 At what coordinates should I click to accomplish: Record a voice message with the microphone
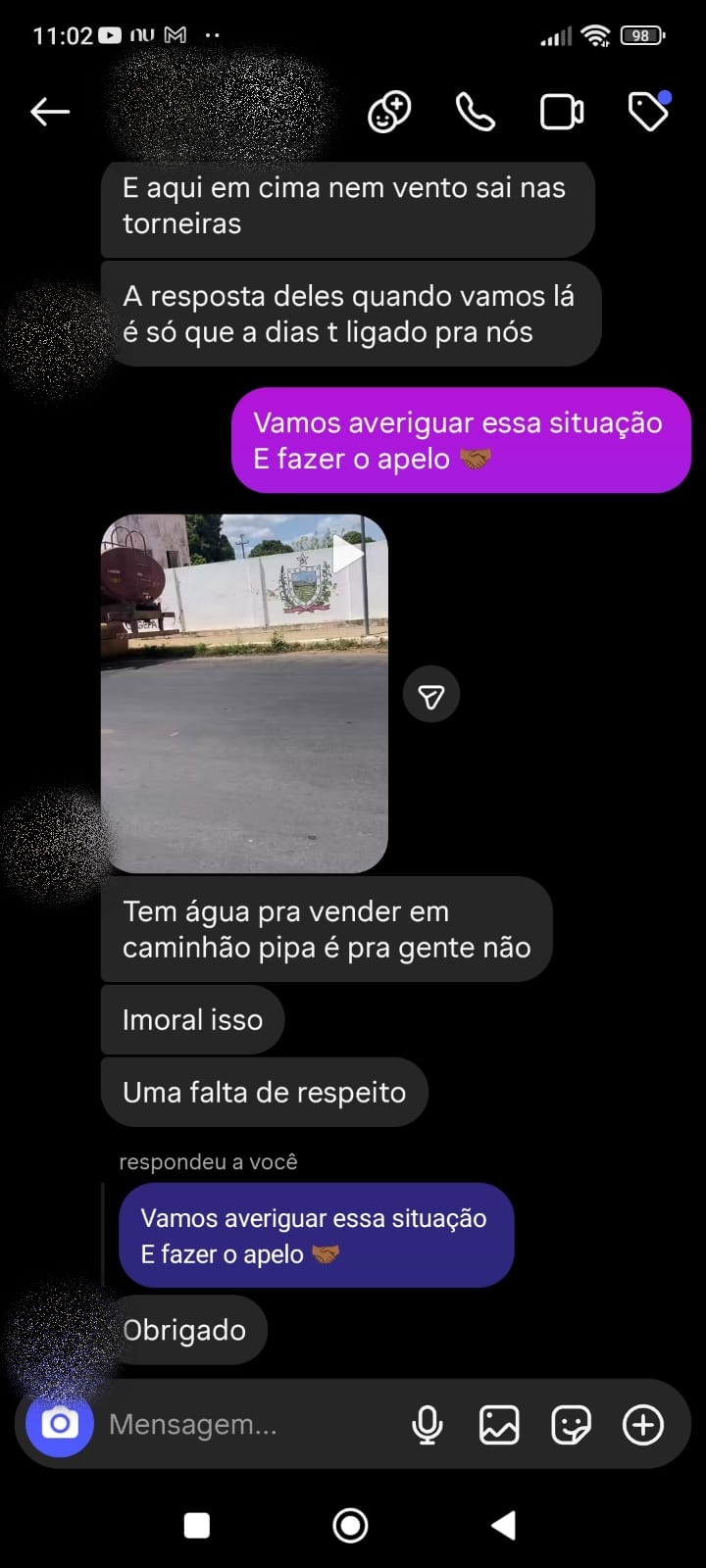pyautogui.click(x=428, y=1425)
